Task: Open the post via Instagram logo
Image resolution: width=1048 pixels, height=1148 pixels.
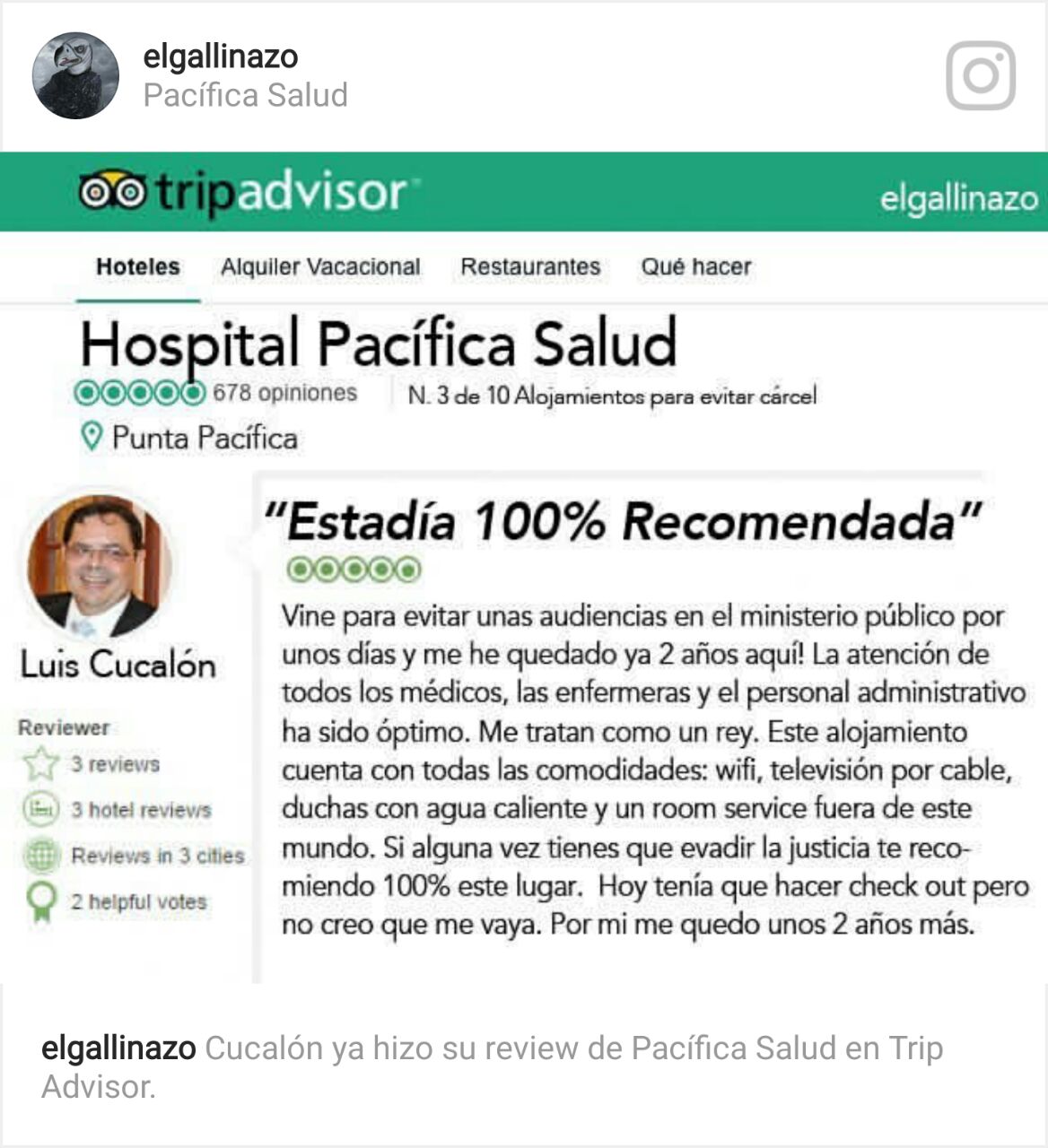Action: (981, 75)
